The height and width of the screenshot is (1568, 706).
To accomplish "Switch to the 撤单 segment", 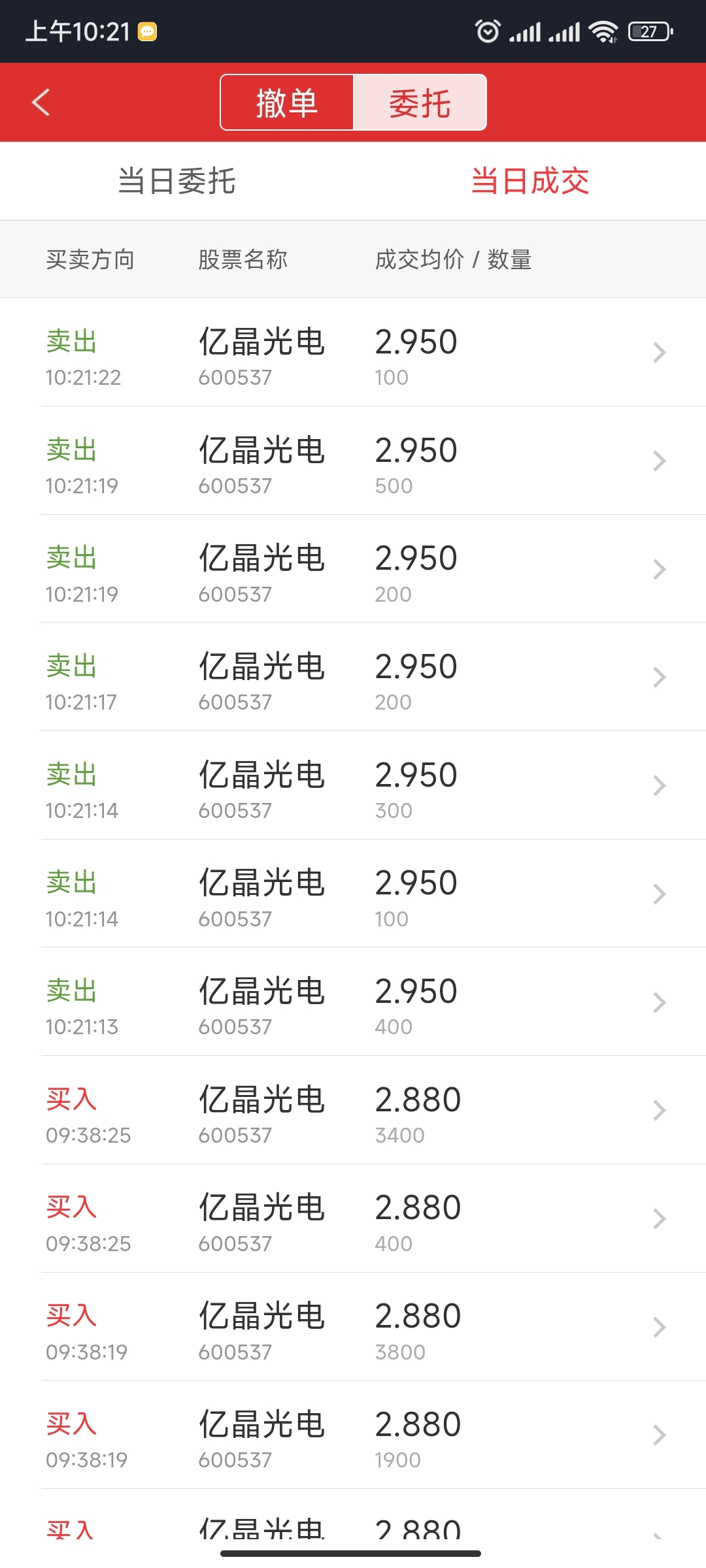I will click(x=287, y=103).
